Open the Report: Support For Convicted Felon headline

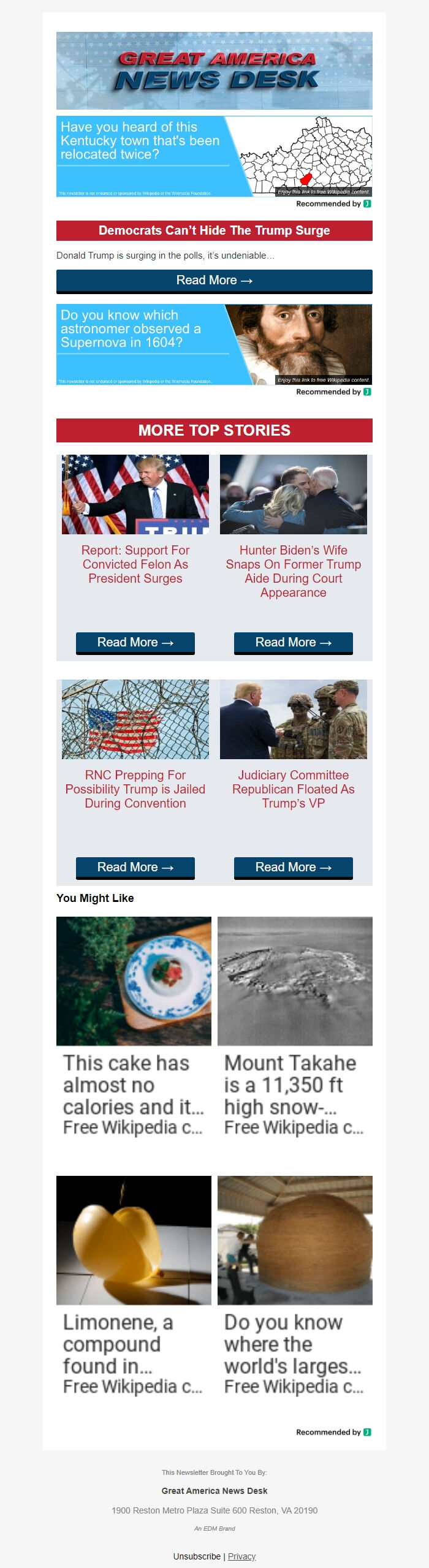[x=135, y=564]
